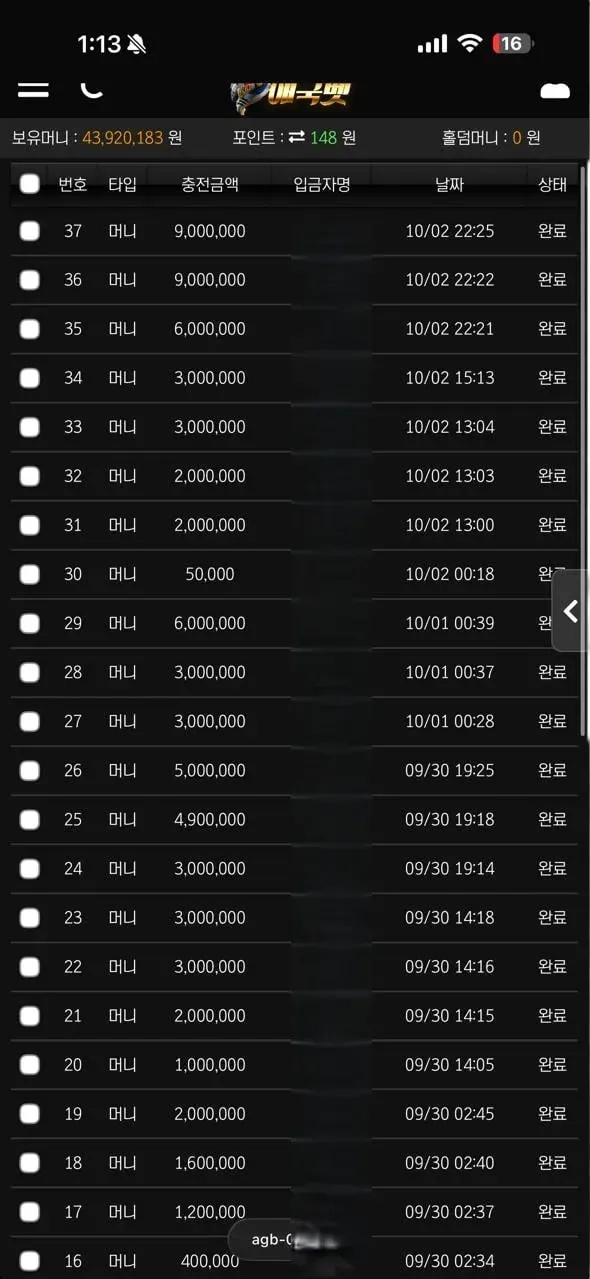Select the checkbox on row 26
Image resolution: width=590 pixels, height=1279 pixels.
click(30, 770)
